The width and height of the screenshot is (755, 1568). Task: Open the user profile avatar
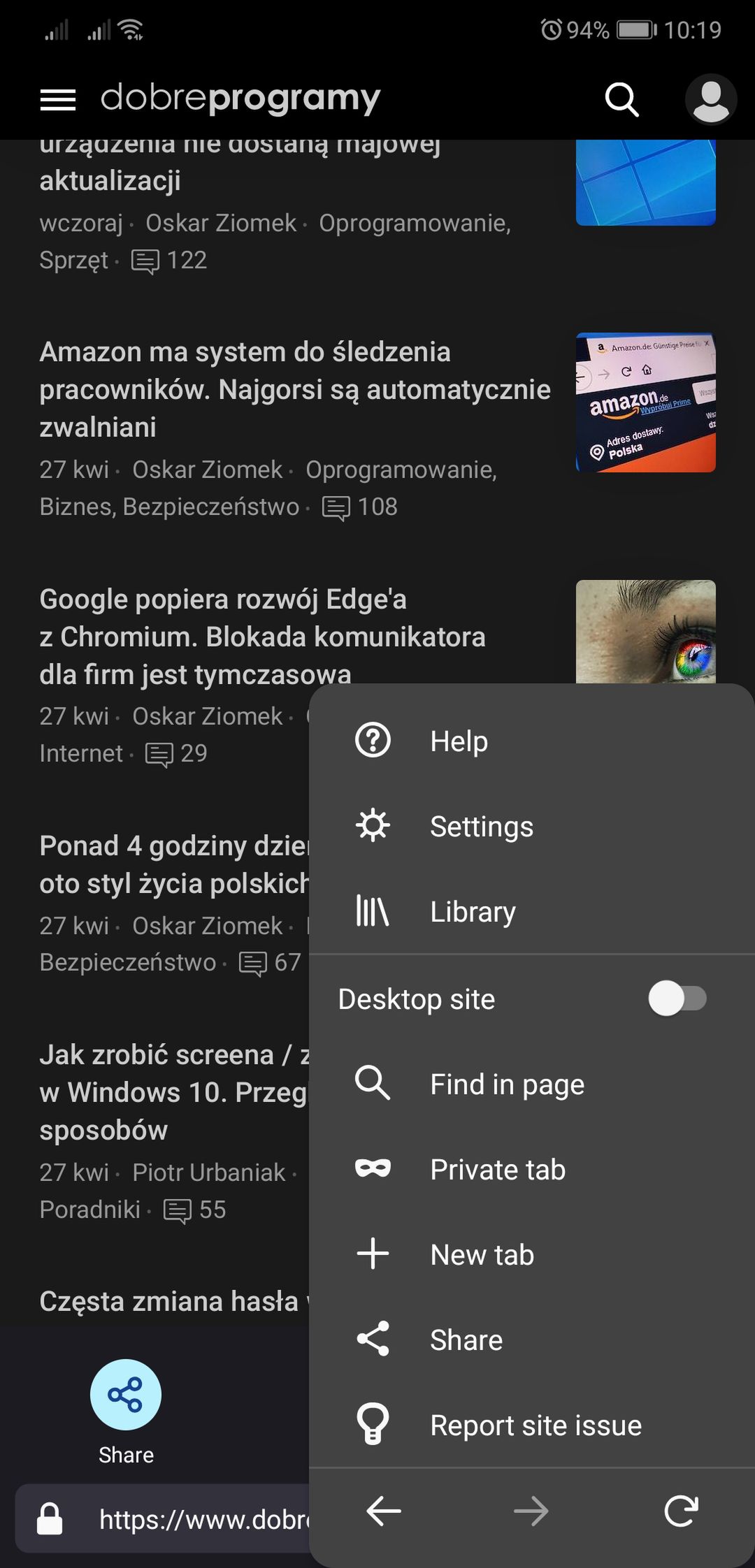tap(711, 100)
